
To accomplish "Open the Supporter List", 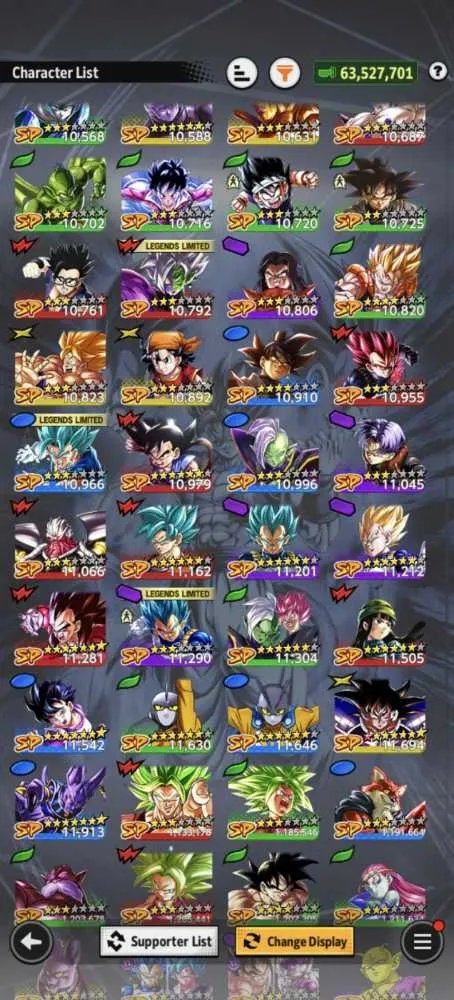I will pos(159,941).
